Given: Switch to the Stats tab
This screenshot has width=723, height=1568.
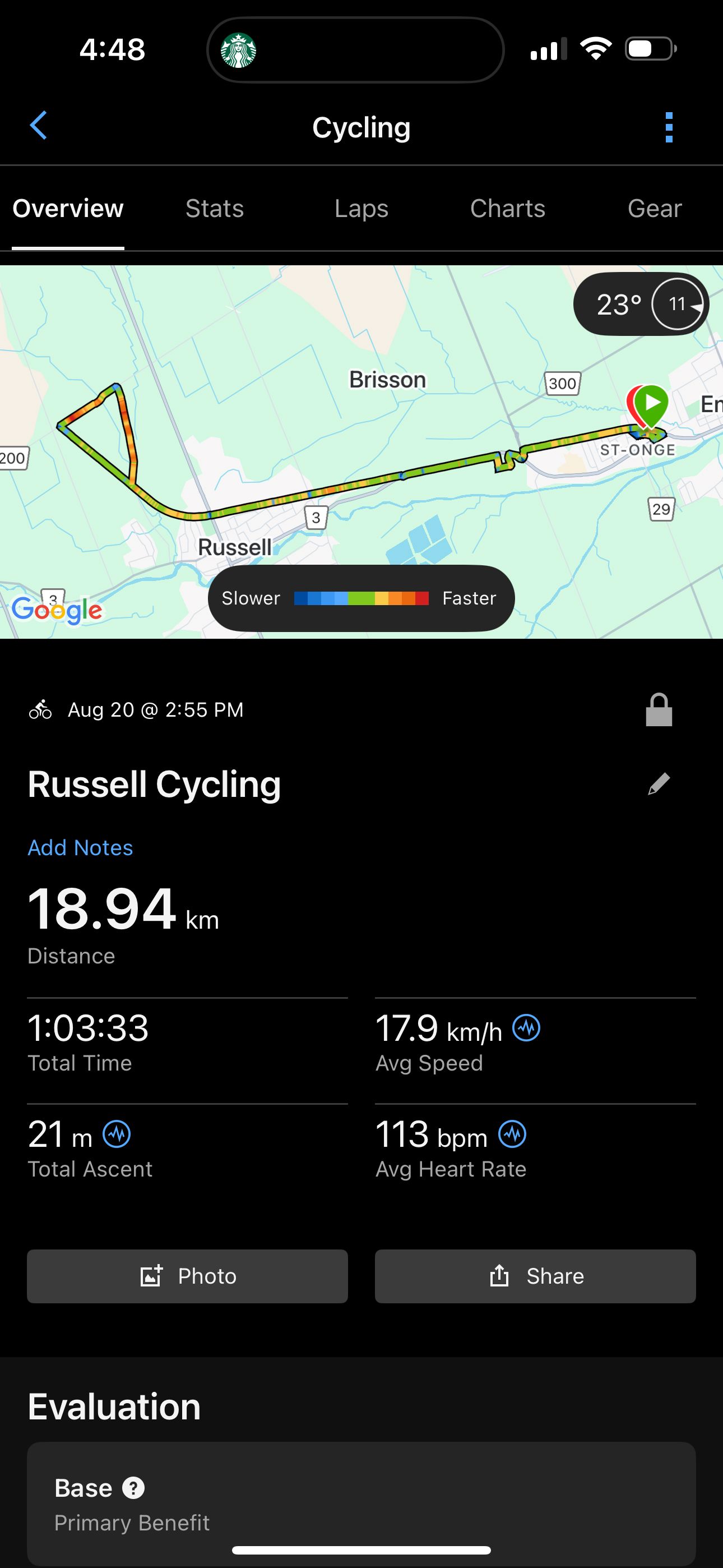Looking at the screenshot, I should pos(214,209).
